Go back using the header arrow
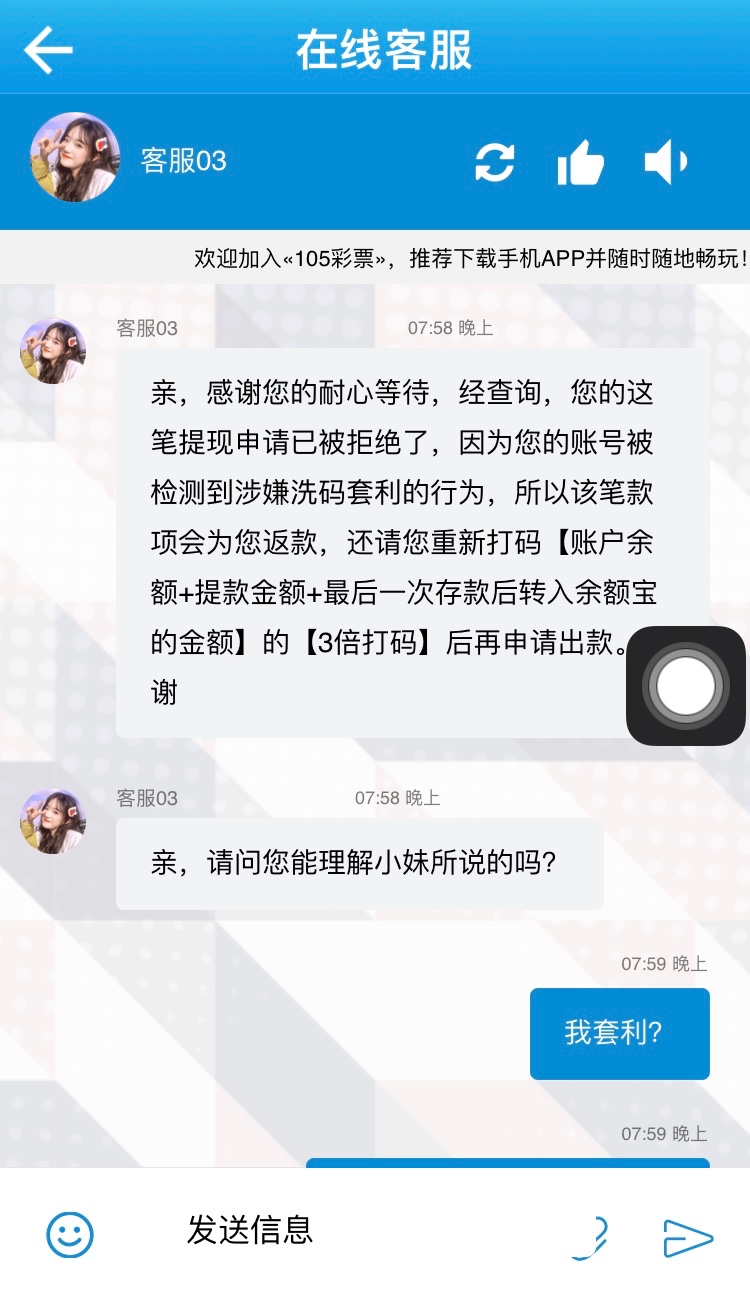The height and width of the screenshot is (1300, 750). coord(48,50)
